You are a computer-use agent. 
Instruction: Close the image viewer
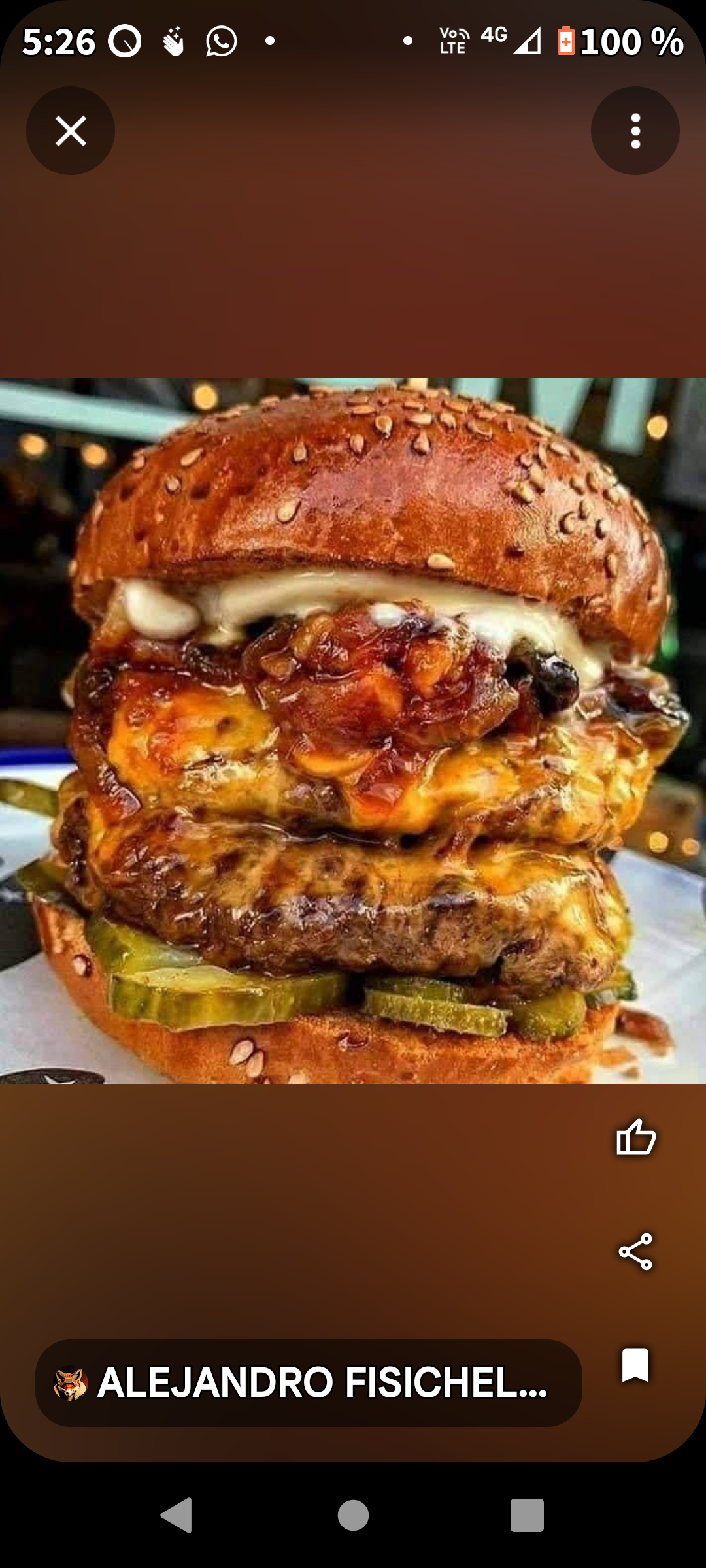(x=71, y=131)
